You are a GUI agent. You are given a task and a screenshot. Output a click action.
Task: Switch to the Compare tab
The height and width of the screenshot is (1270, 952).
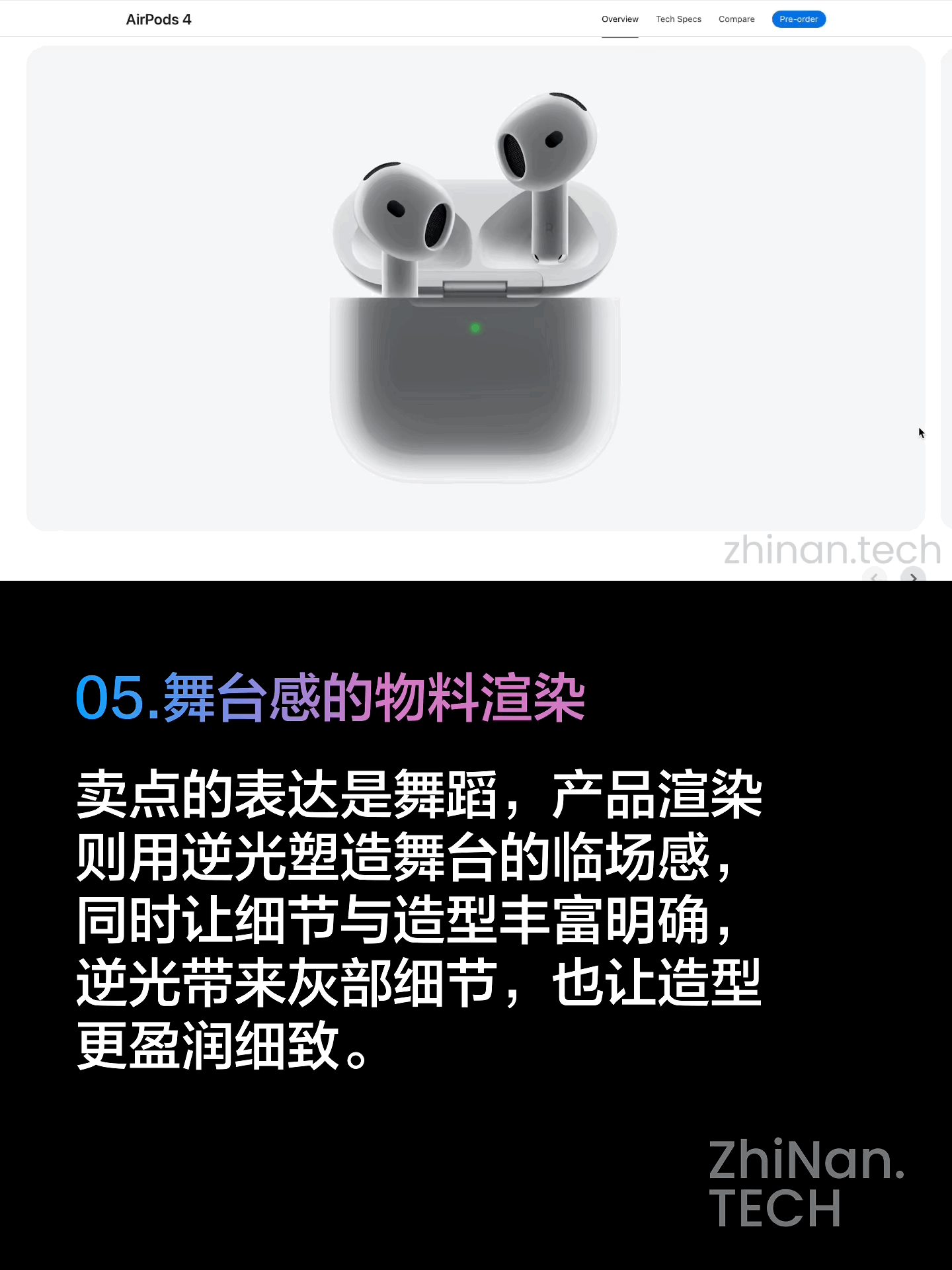[736, 19]
